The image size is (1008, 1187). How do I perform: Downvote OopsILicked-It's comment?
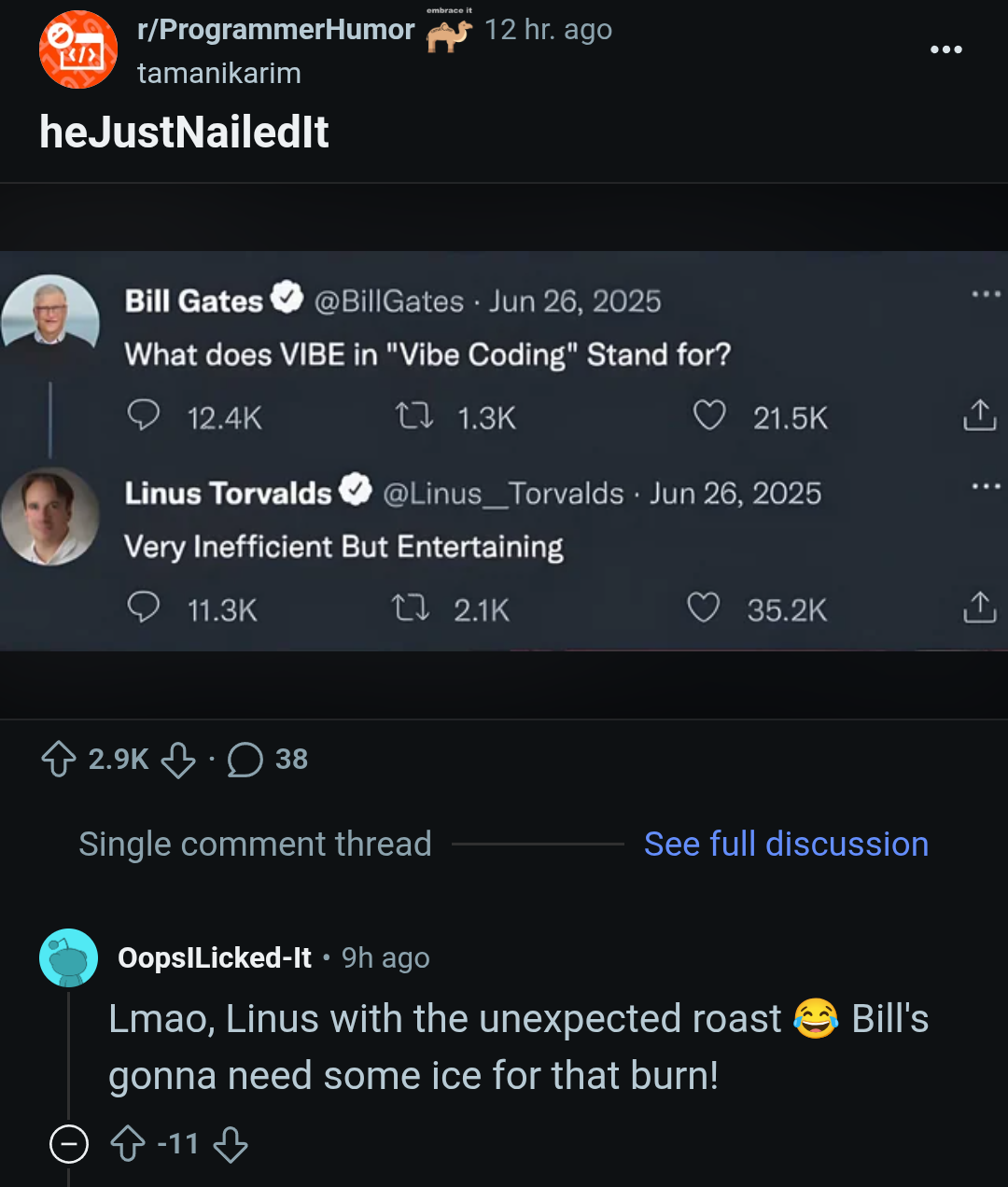pos(231,1144)
